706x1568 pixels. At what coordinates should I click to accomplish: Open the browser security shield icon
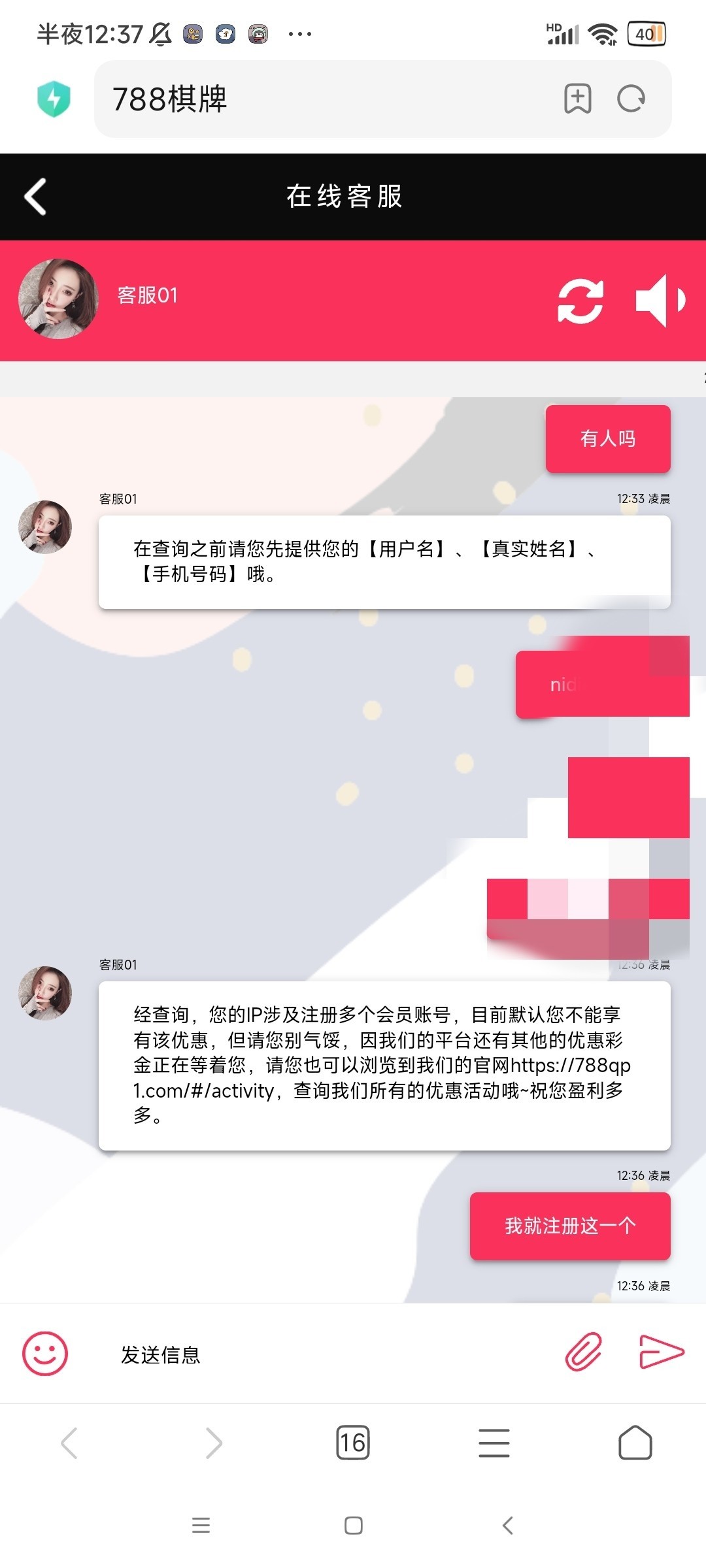click(54, 99)
